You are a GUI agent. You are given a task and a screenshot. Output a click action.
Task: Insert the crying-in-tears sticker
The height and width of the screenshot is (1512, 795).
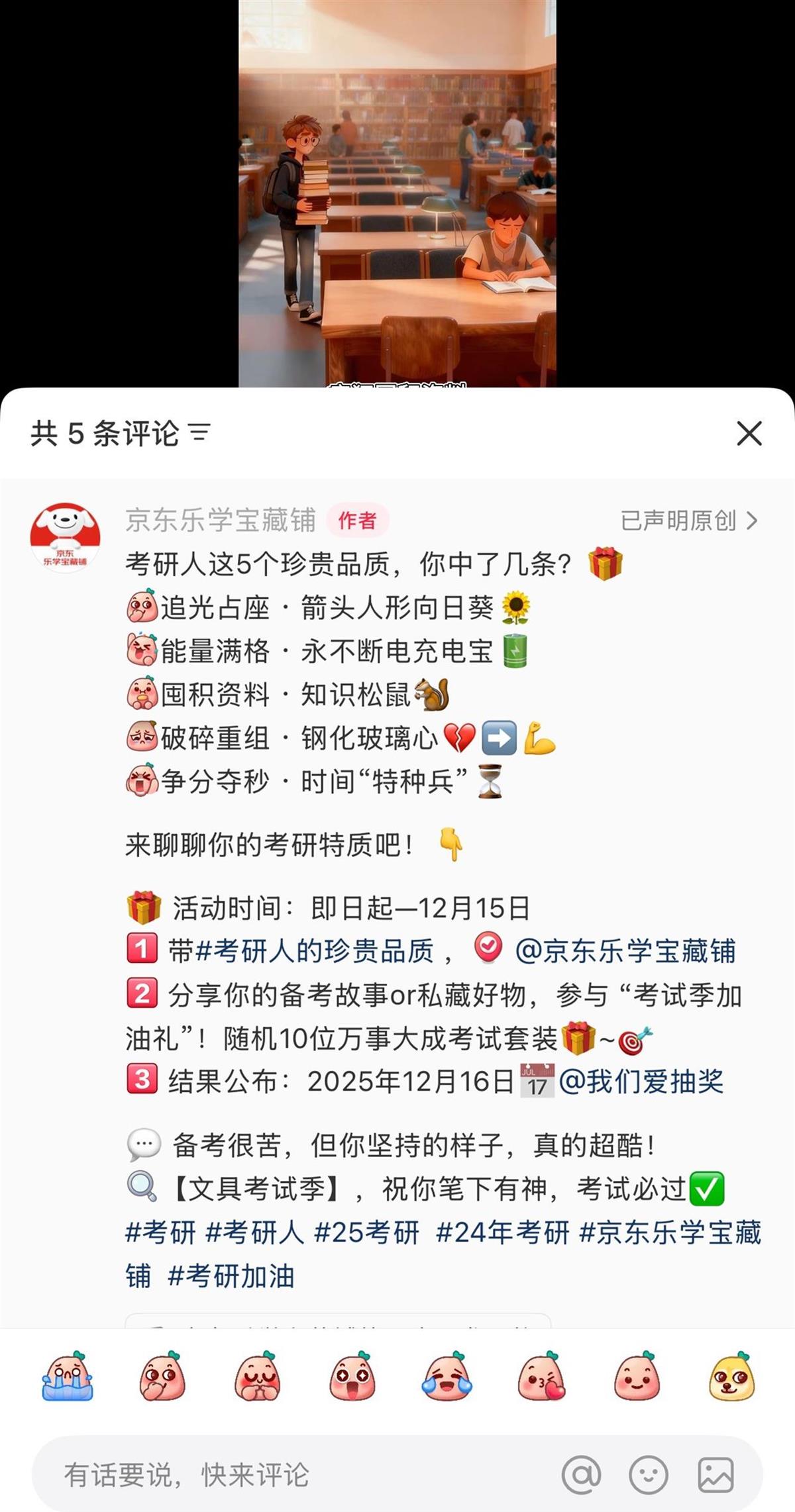point(68,1376)
